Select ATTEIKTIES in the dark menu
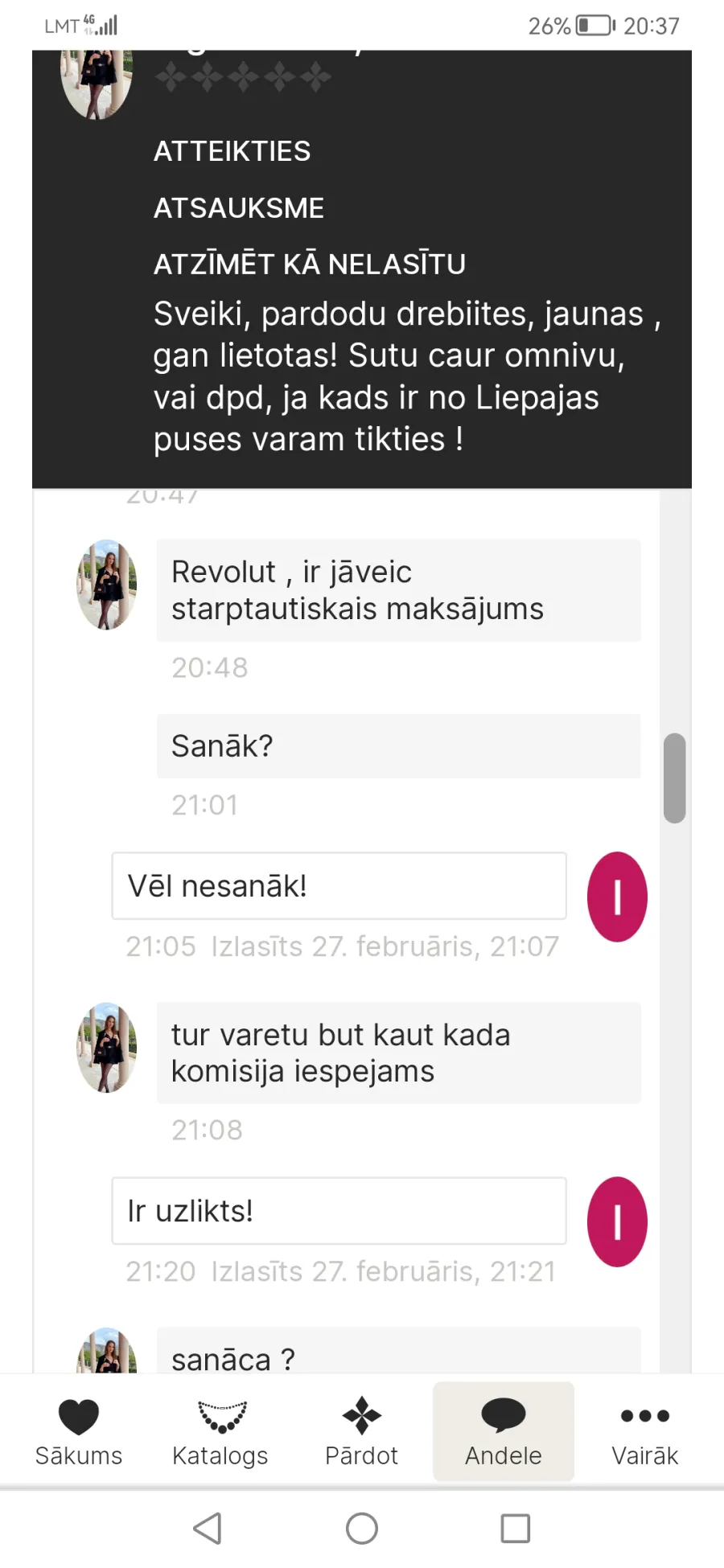 tap(232, 151)
